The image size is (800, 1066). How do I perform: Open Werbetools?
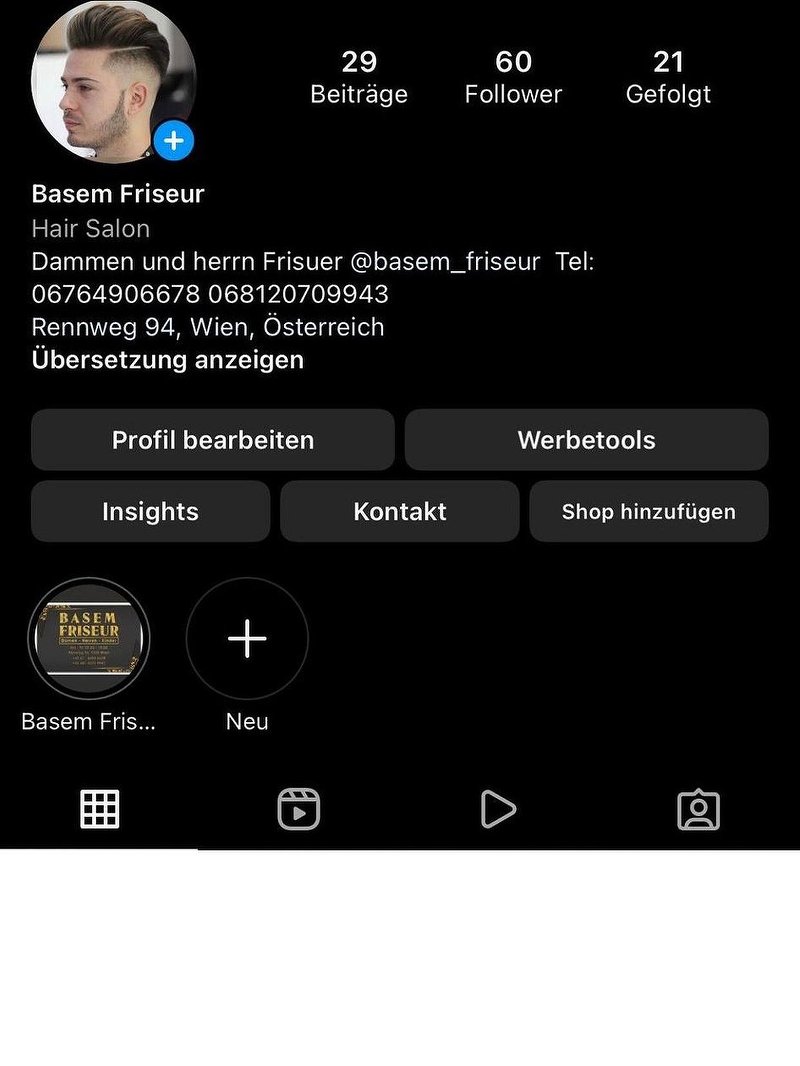586,440
